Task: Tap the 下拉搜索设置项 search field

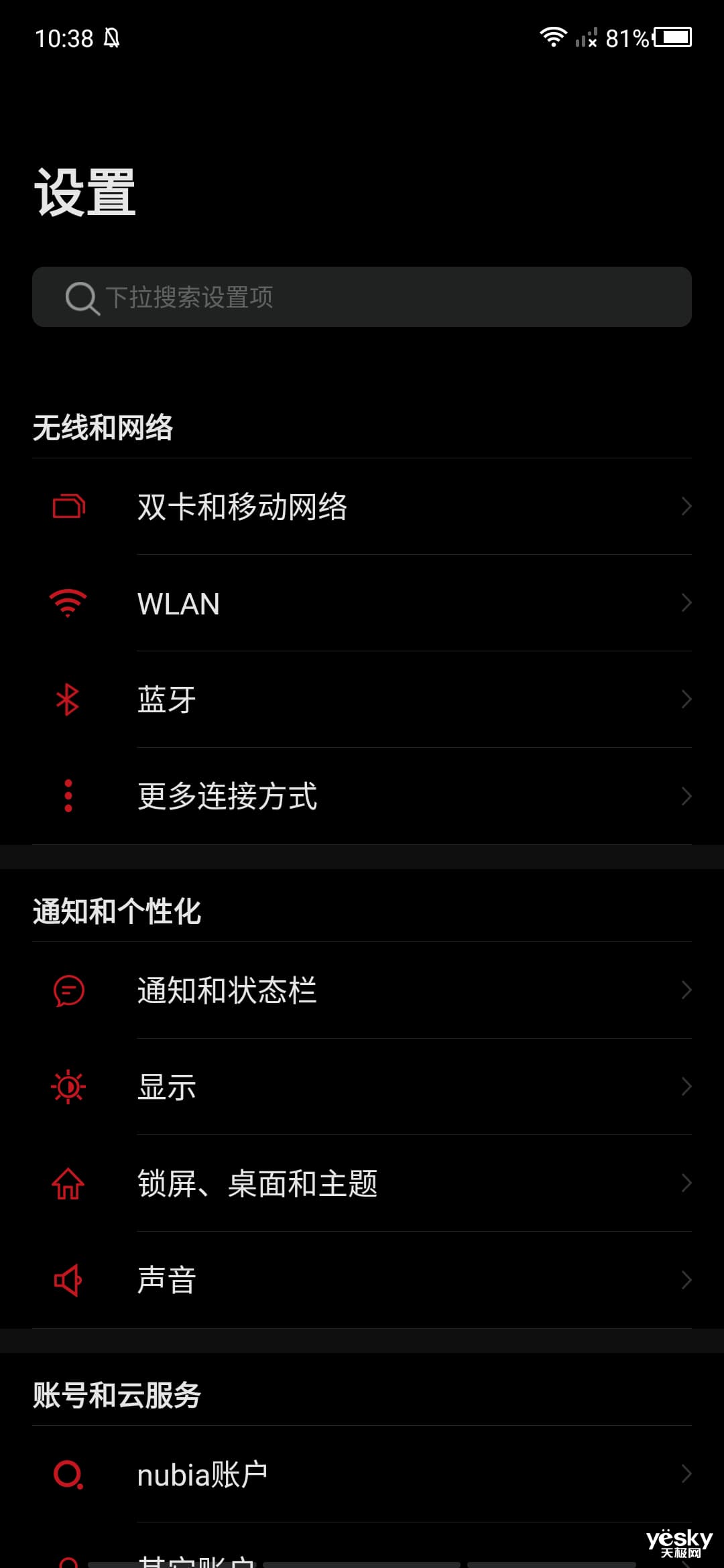Action: pos(362,297)
